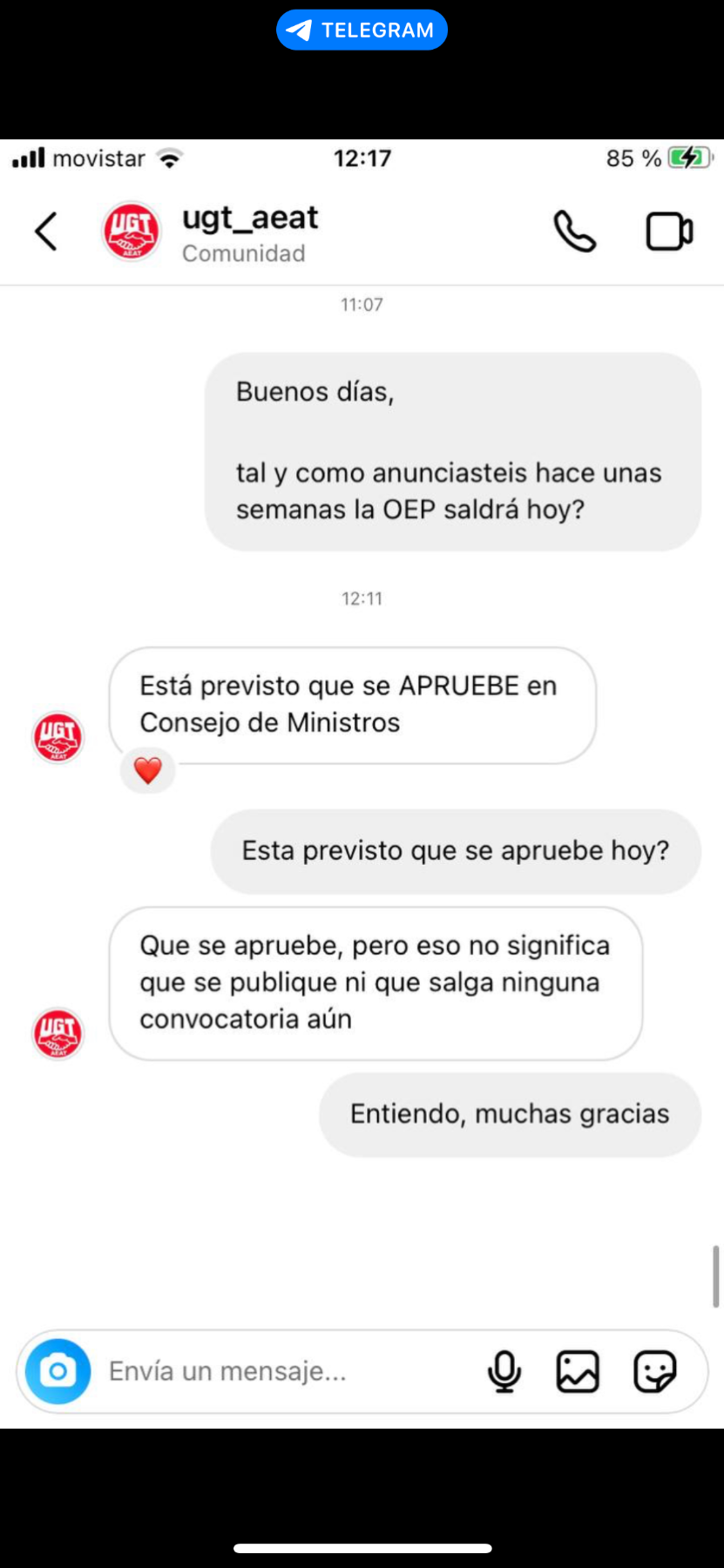Focus the "Envía un mensaje..." field
This screenshot has height=1568, width=724.
coord(279,1371)
